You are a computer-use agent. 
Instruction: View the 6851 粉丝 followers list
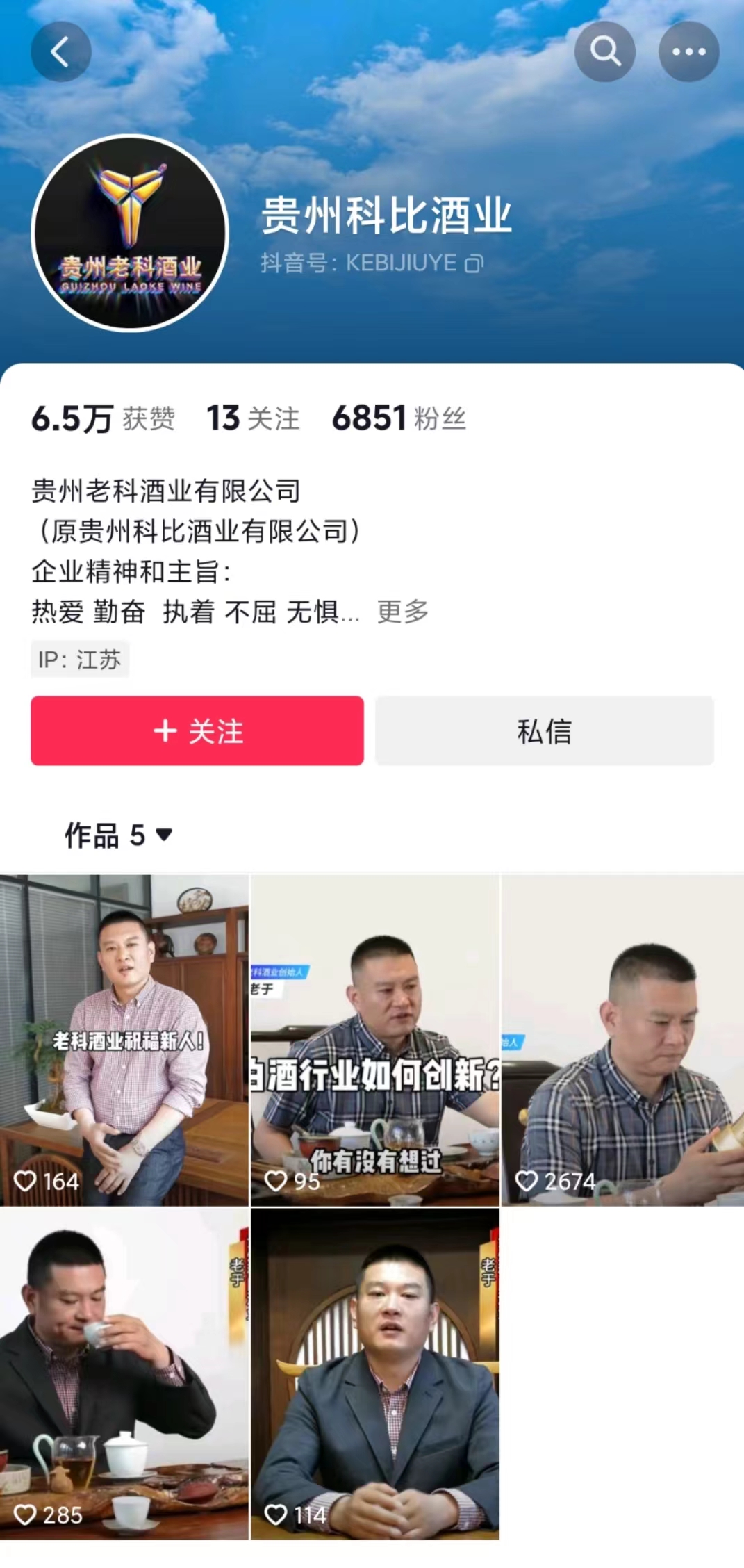coord(399,418)
